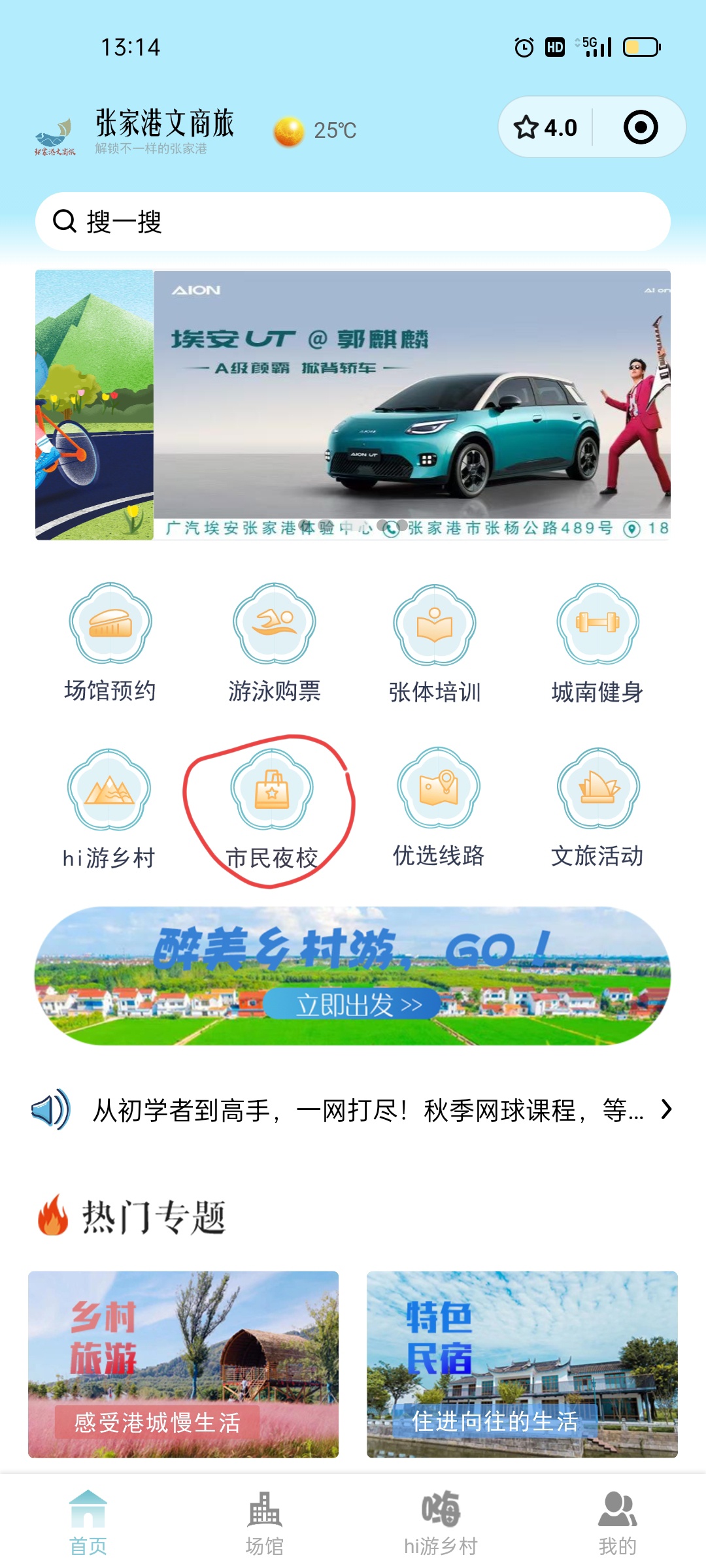Image resolution: width=706 pixels, height=1568 pixels.
Task: Tap the mini program capsule close button
Action: click(x=640, y=127)
